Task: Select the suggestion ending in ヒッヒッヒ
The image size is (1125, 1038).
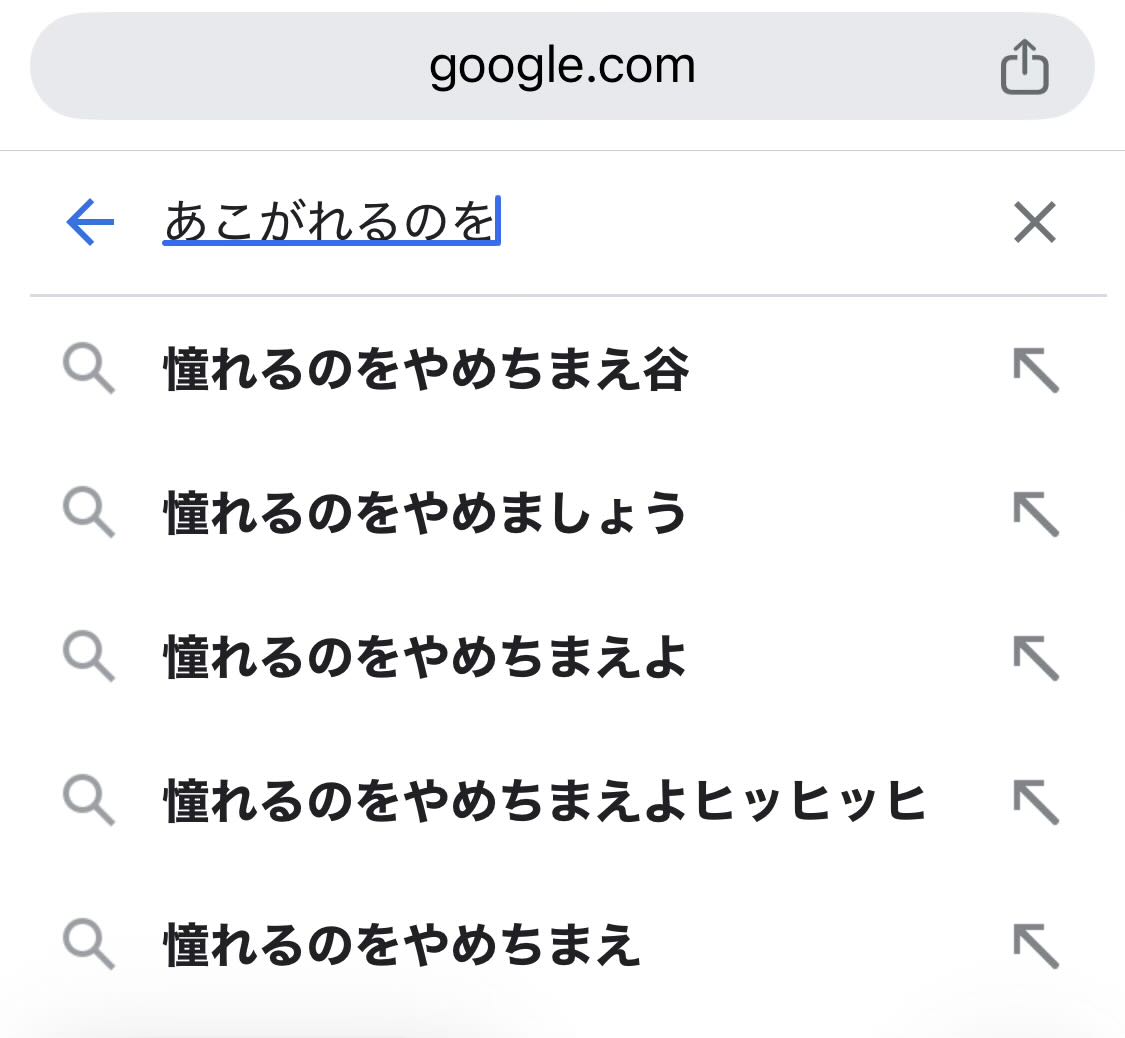Action: click(562, 801)
